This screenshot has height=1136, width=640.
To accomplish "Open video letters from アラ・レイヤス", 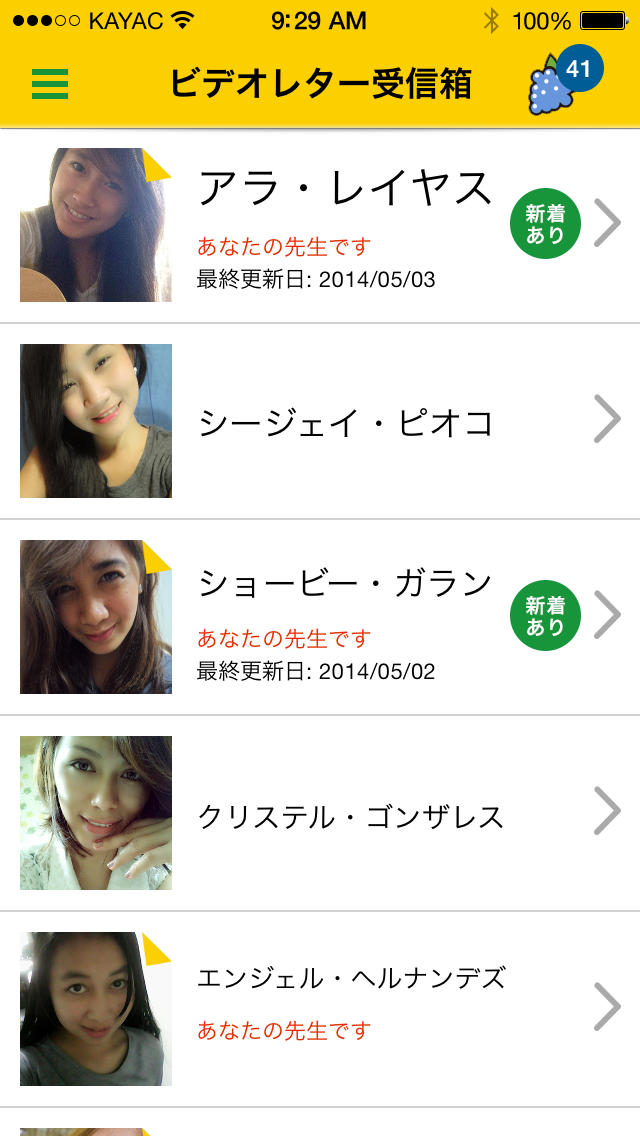I will click(345, 225).
